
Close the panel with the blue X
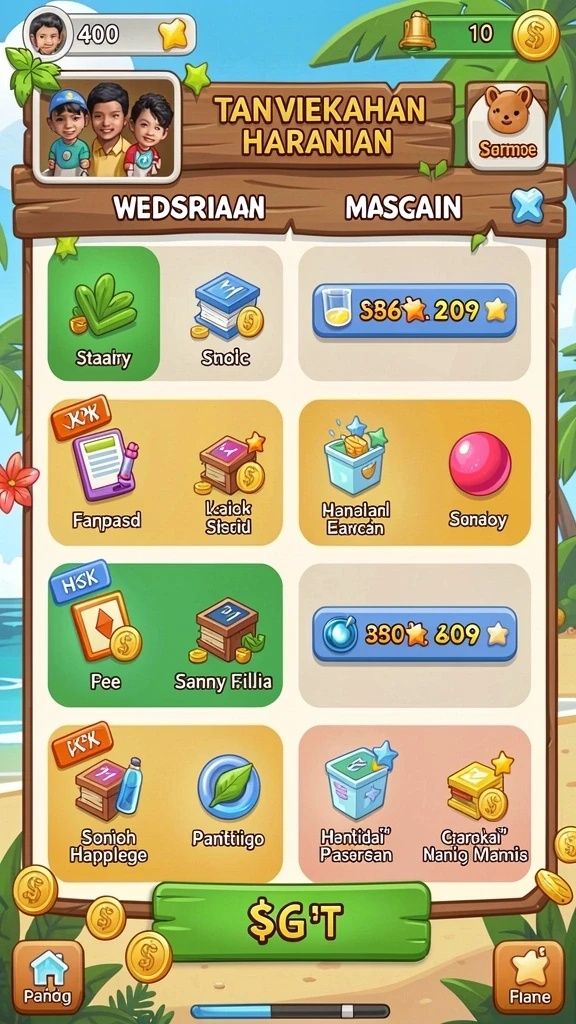point(527,206)
